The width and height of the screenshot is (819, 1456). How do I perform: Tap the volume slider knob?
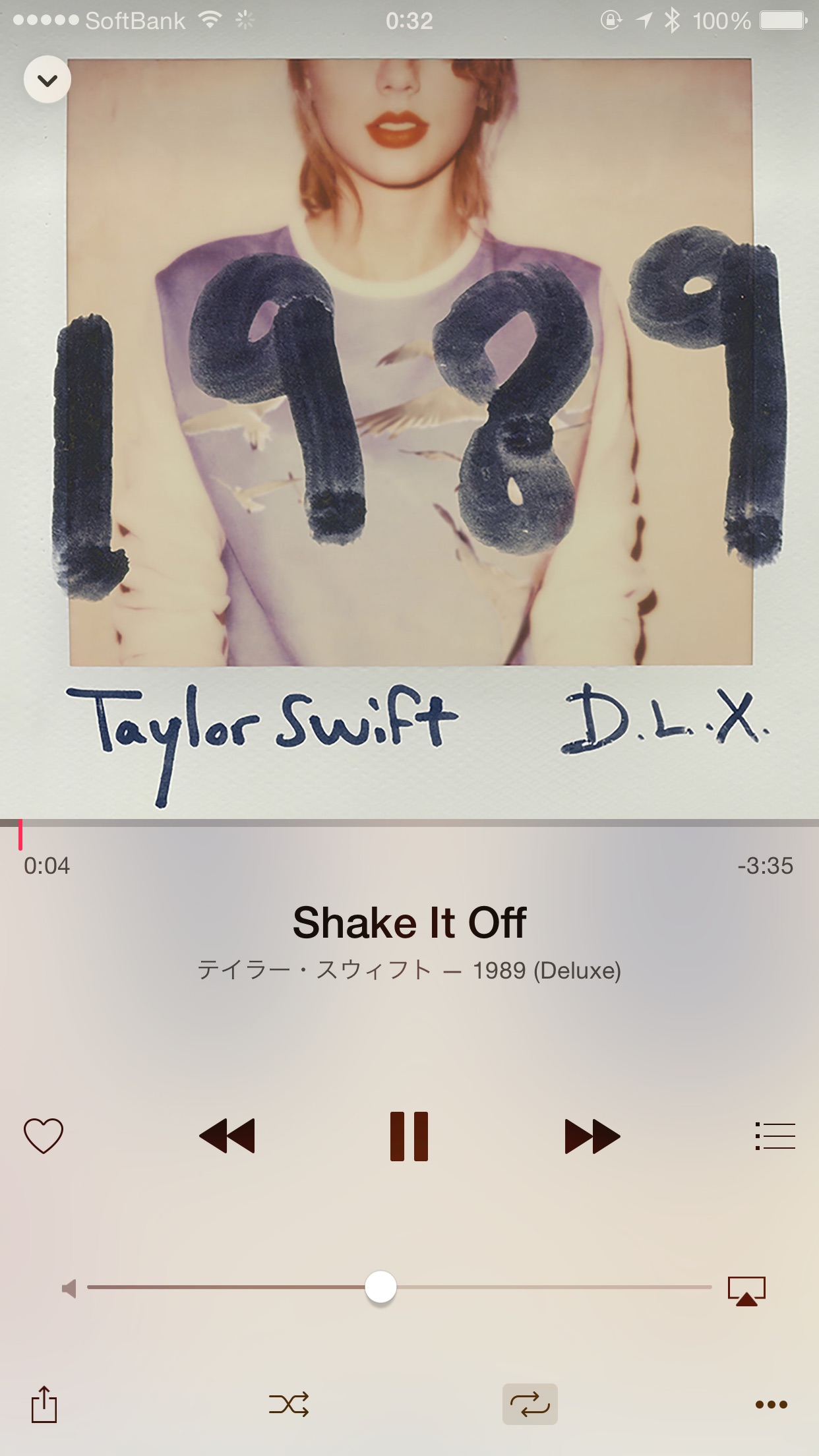tap(380, 1287)
